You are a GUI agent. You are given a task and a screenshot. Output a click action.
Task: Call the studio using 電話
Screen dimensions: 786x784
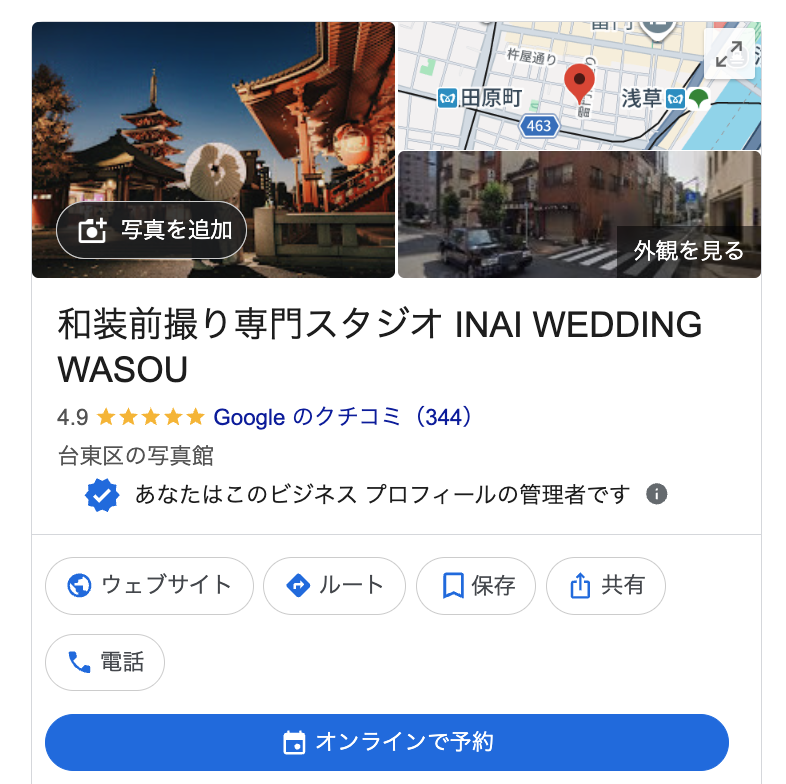pyautogui.click(x=105, y=662)
